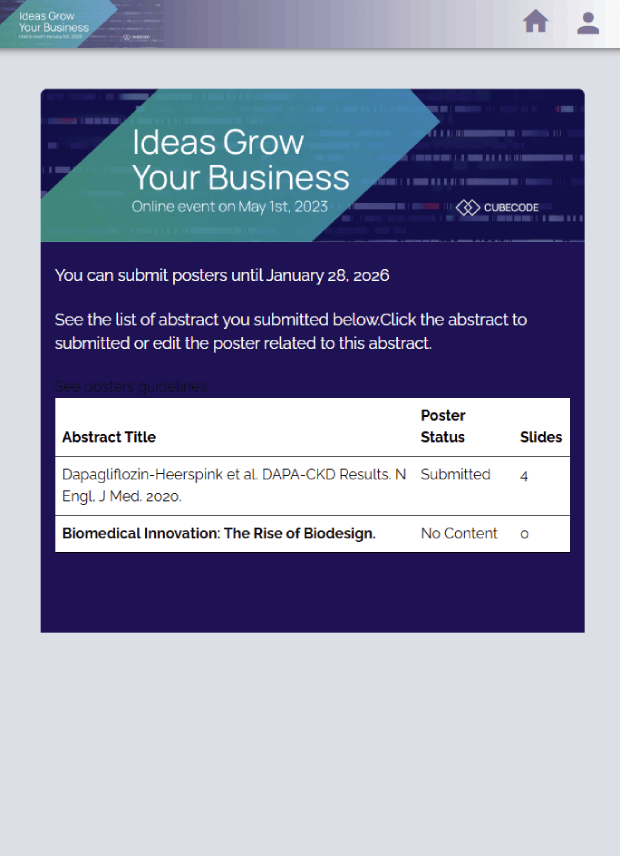Open the user profile icon
The width and height of the screenshot is (620, 856).
588,22
